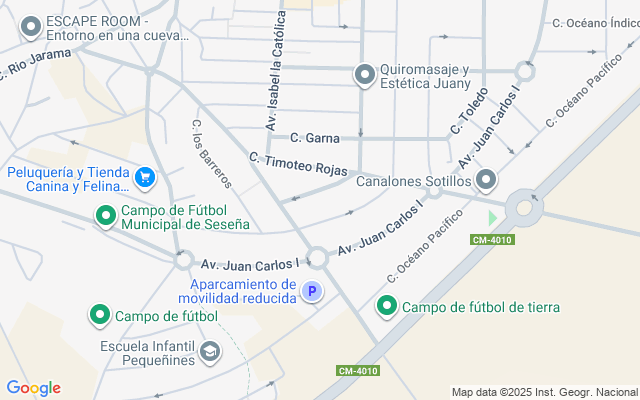Open the ESCAPE ROOM place marker
This screenshot has width=640, height=400.
click(x=31, y=26)
